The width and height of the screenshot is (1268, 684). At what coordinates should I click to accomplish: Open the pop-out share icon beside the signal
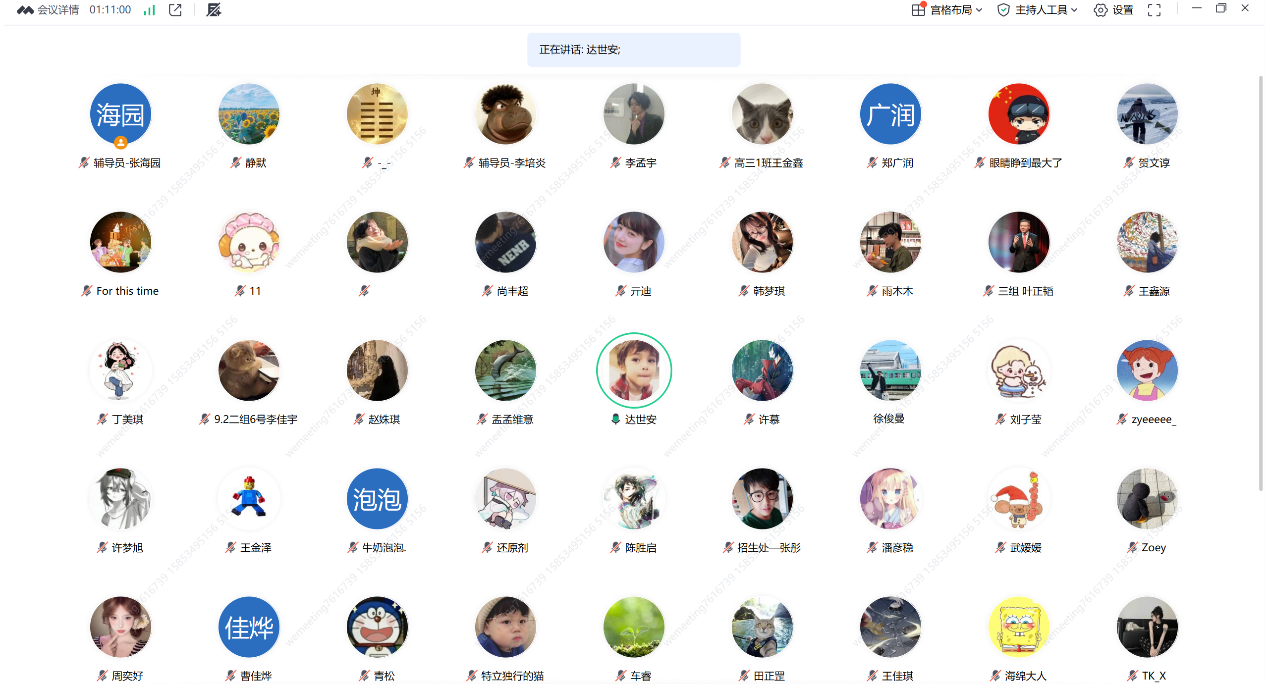(x=175, y=10)
